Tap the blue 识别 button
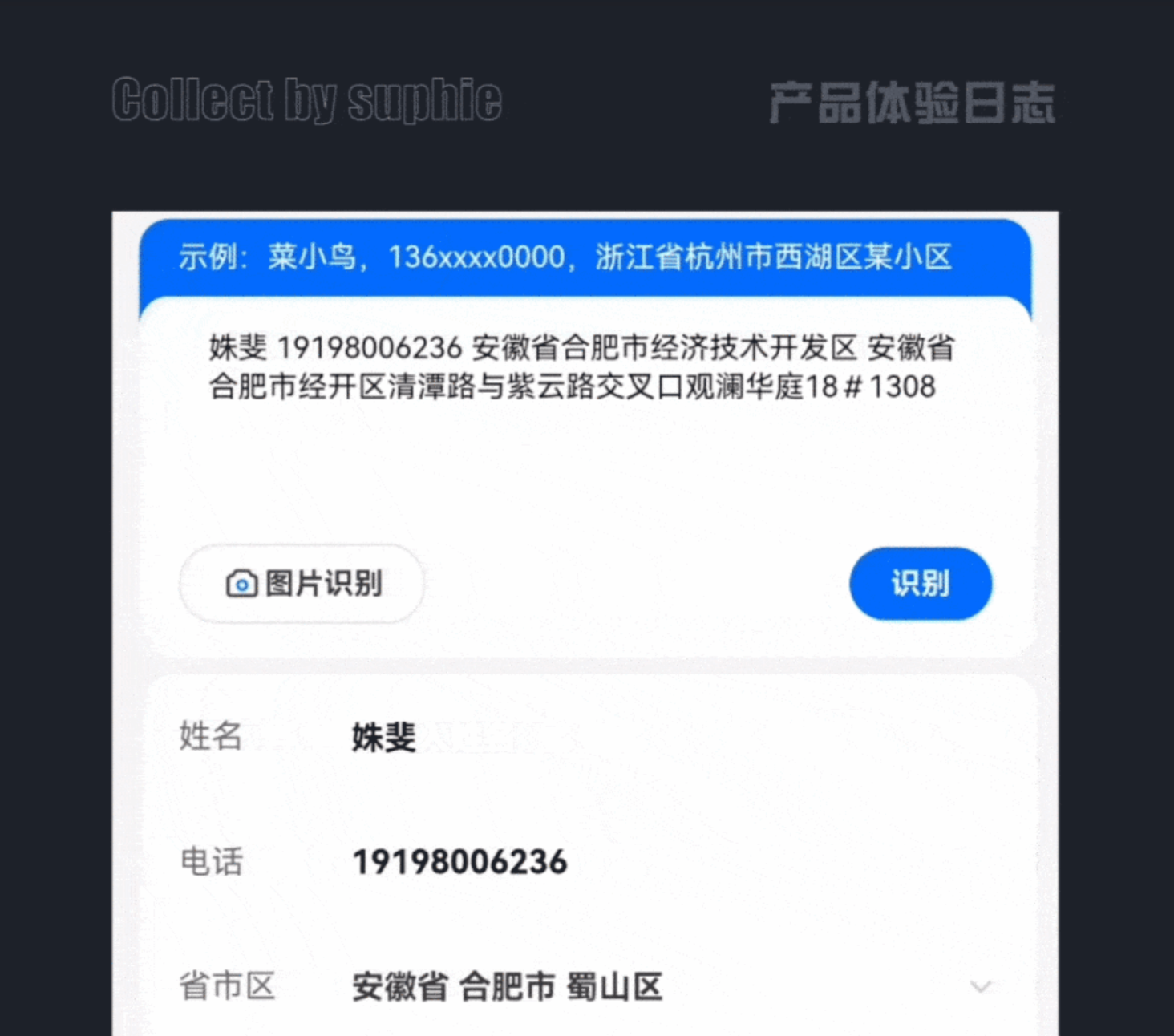 pyautogui.click(x=920, y=584)
